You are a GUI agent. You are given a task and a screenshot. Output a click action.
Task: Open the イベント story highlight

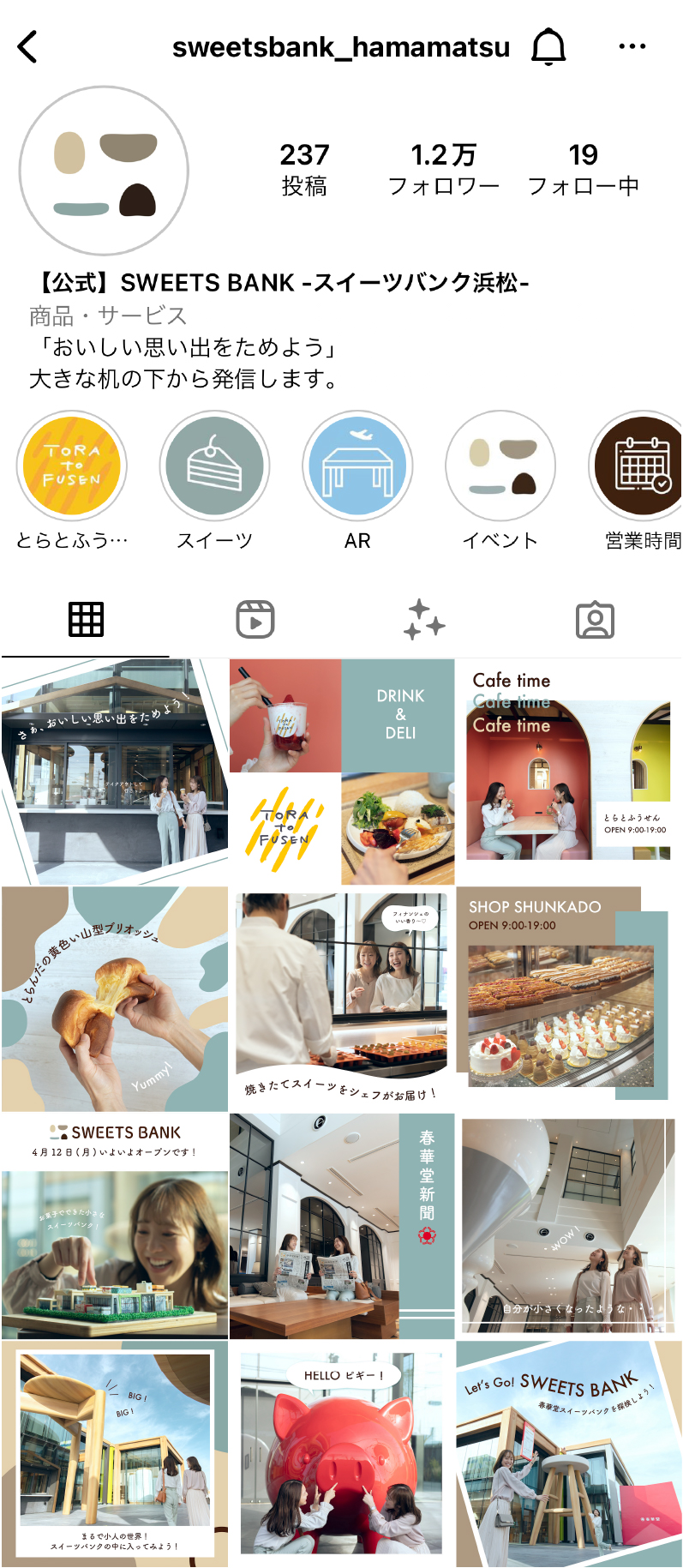pos(500,466)
